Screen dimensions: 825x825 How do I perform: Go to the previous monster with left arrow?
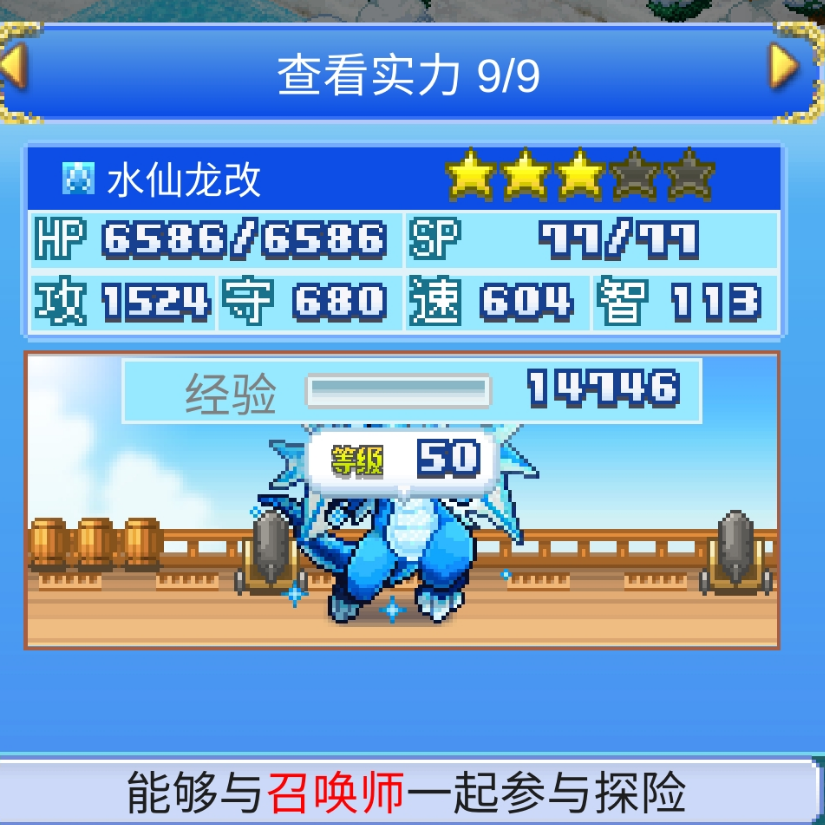click(x=14, y=70)
